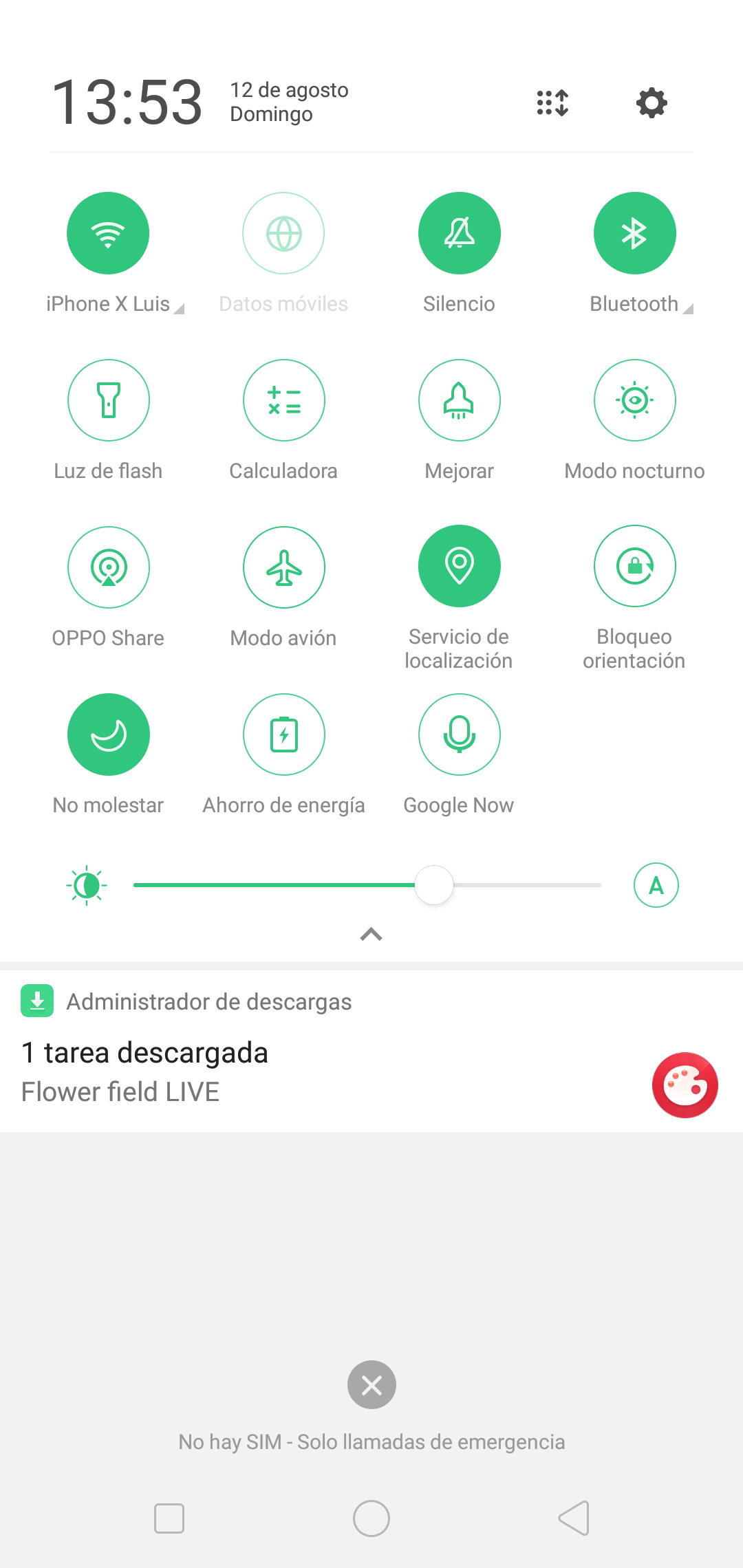Toggle Bloqueo orientación
743x1568 pixels.
tap(634, 566)
